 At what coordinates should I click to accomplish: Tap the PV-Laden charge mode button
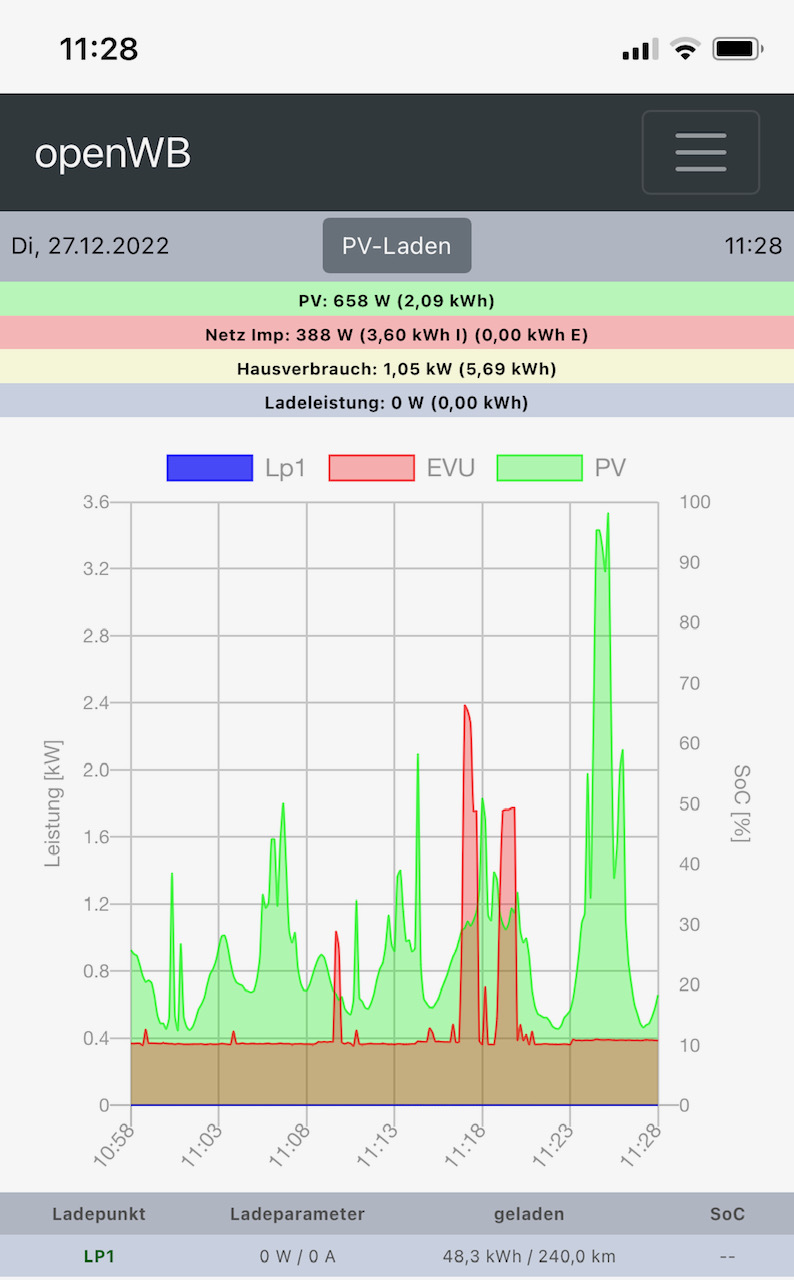tap(397, 246)
